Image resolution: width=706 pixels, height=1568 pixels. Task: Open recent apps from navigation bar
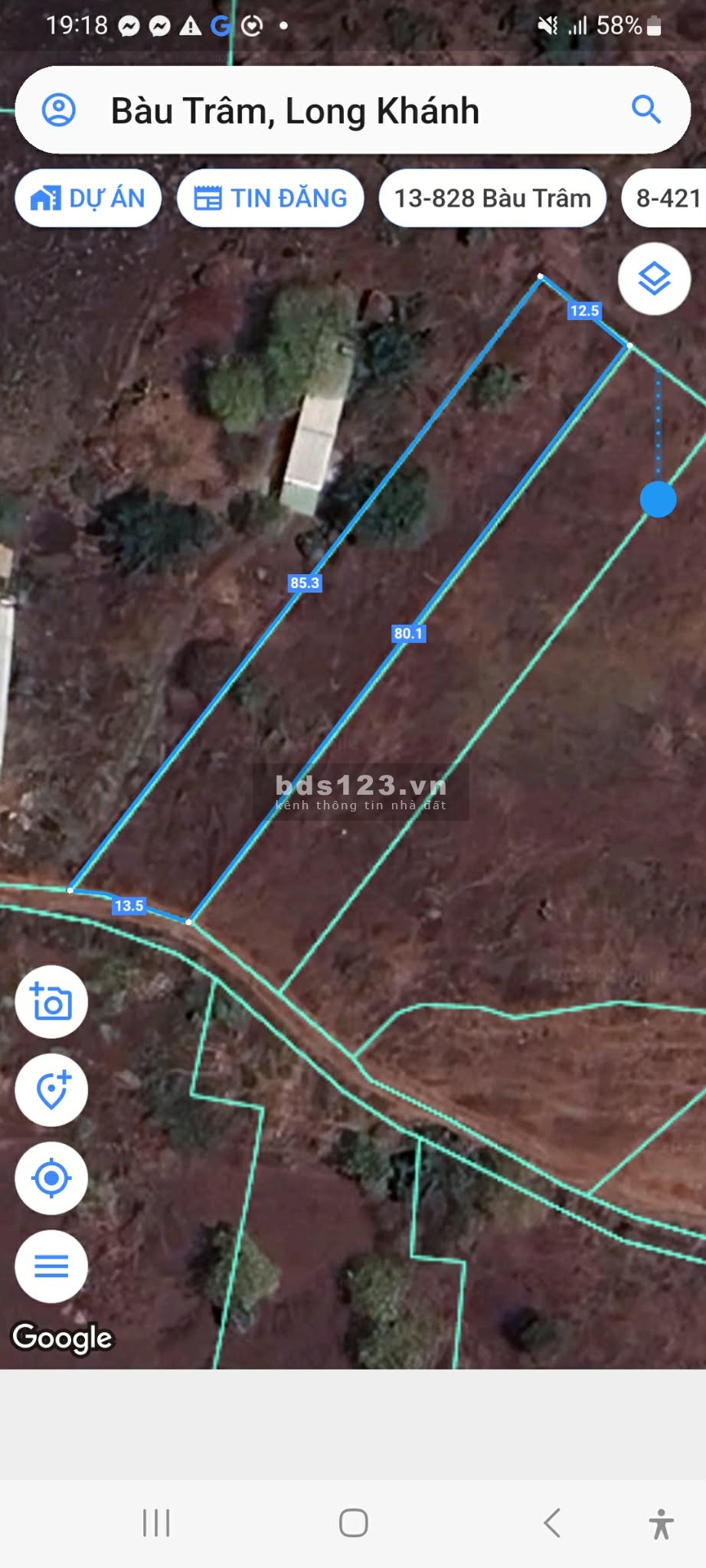pyautogui.click(x=156, y=1523)
